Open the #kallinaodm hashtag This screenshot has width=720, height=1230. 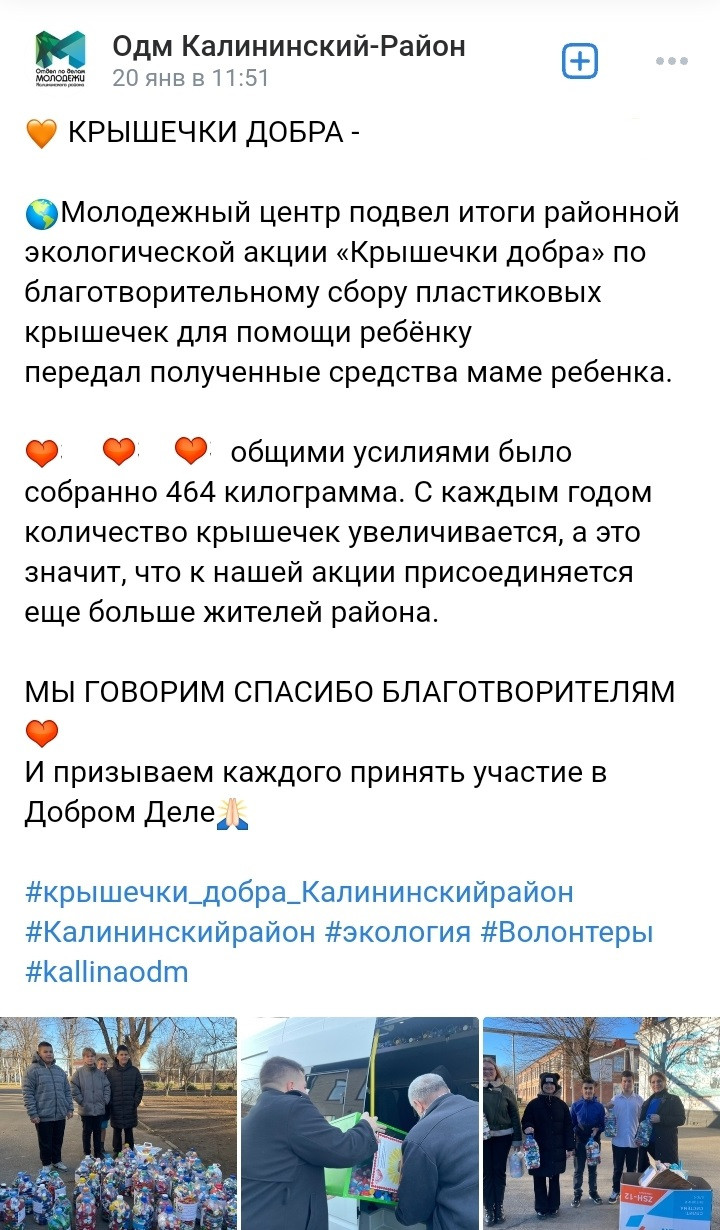106,971
